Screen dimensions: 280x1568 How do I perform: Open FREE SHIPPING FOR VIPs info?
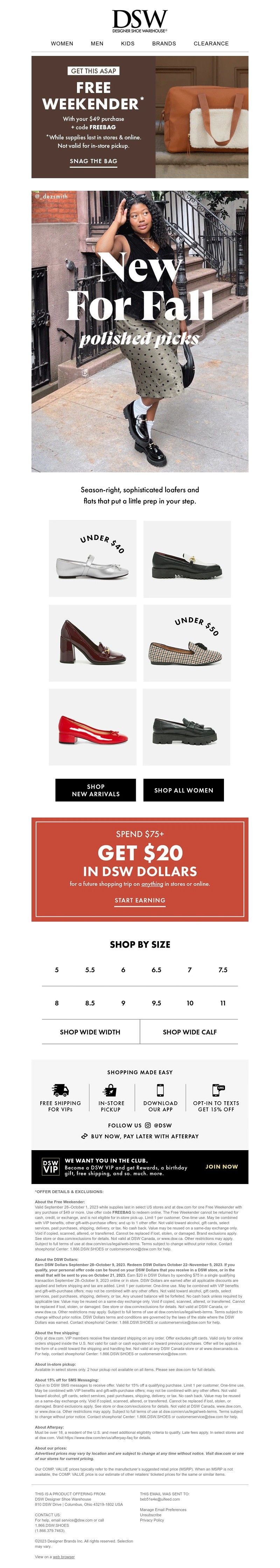coord(60,1099)
